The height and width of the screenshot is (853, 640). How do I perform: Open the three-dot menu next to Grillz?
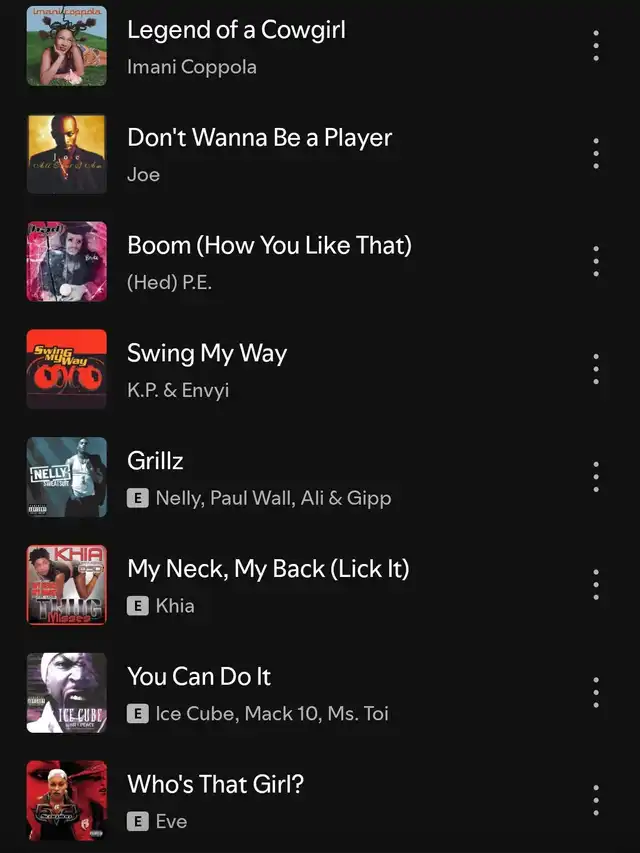[596, 477]
